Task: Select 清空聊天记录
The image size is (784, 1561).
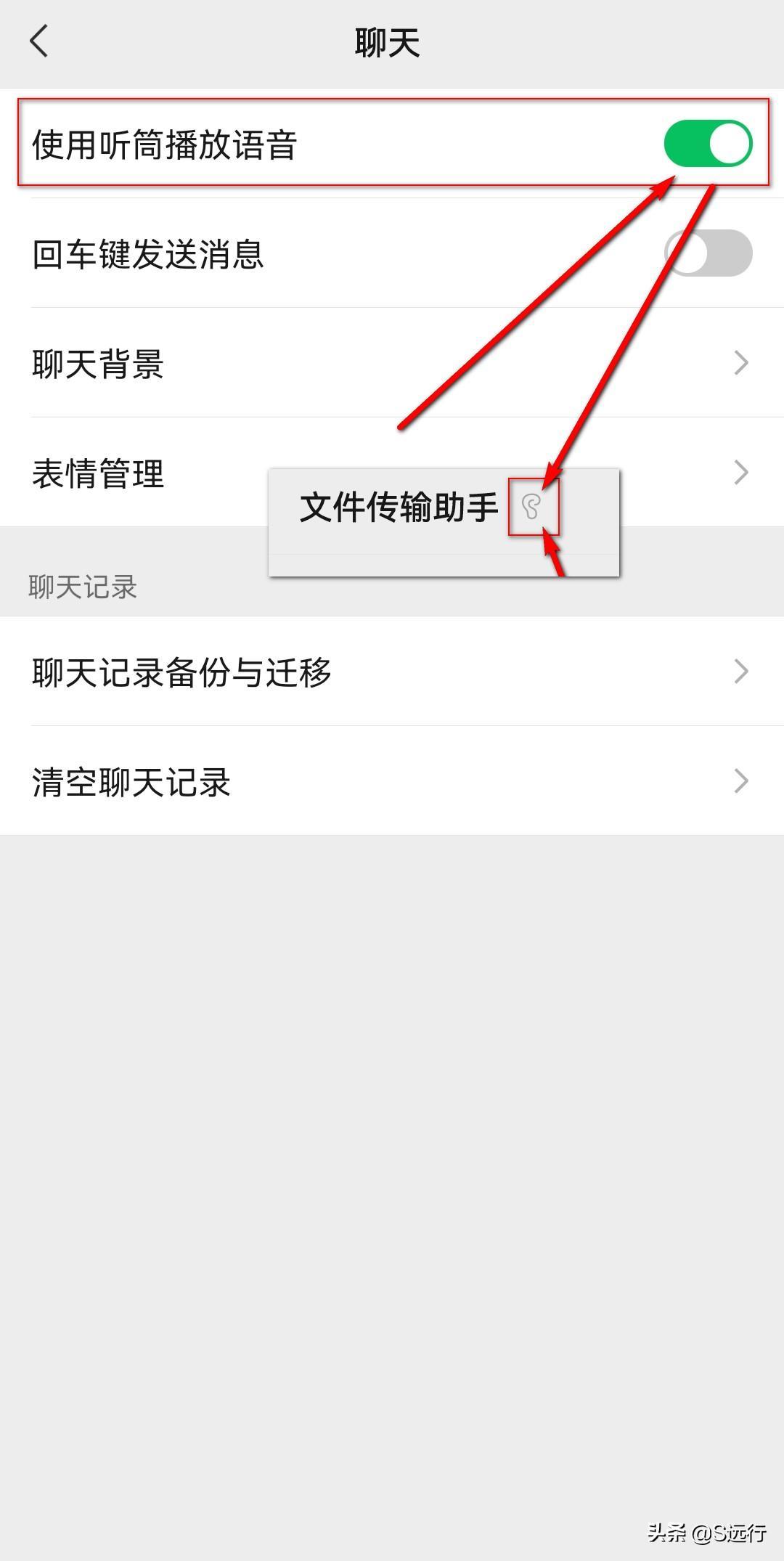Action: pos(392,781)
